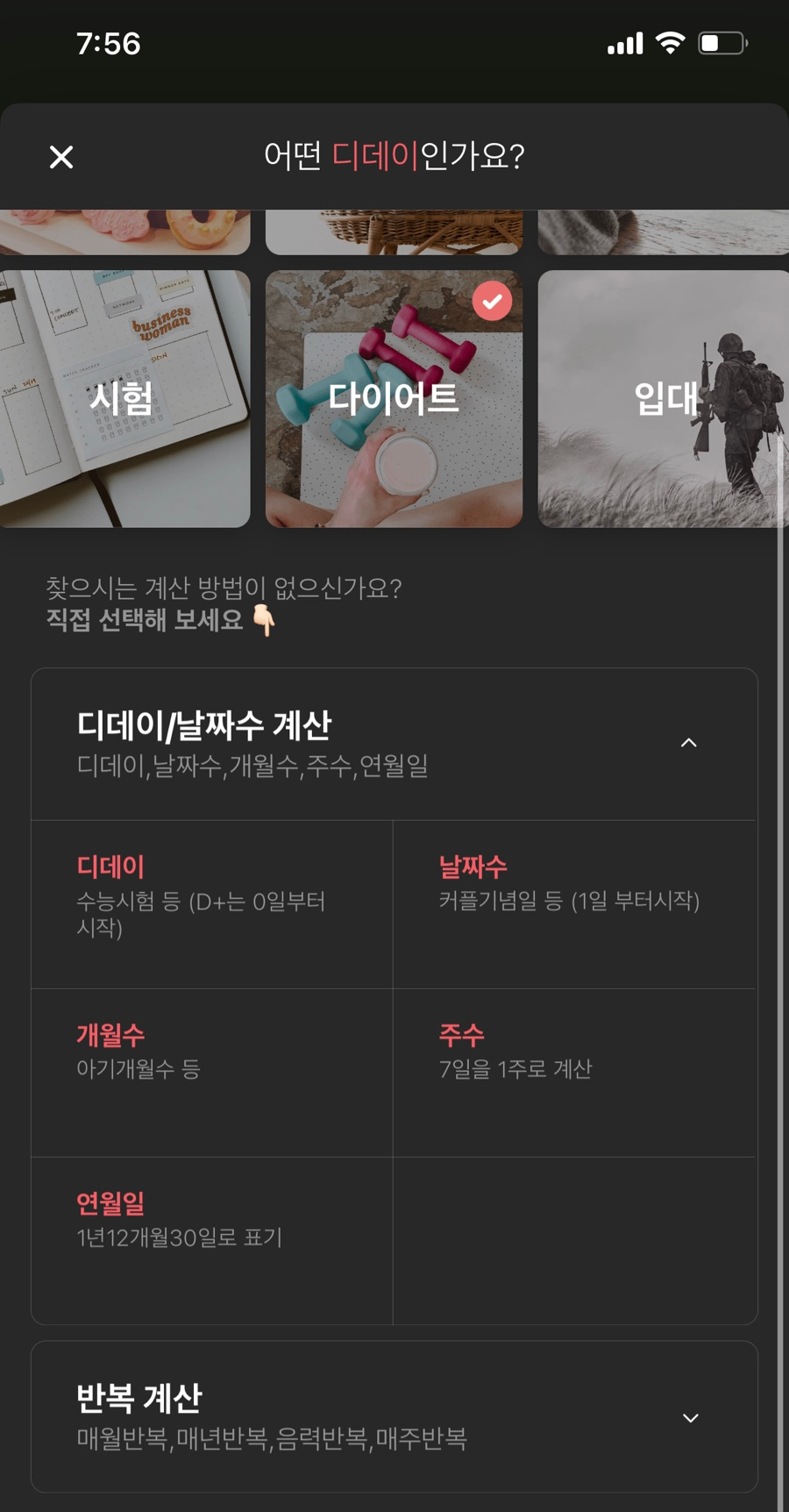Choose the 주수 calculation option
Image resolution: width=789 pixels, height=1512 pixels.
tap(575, 1073)
